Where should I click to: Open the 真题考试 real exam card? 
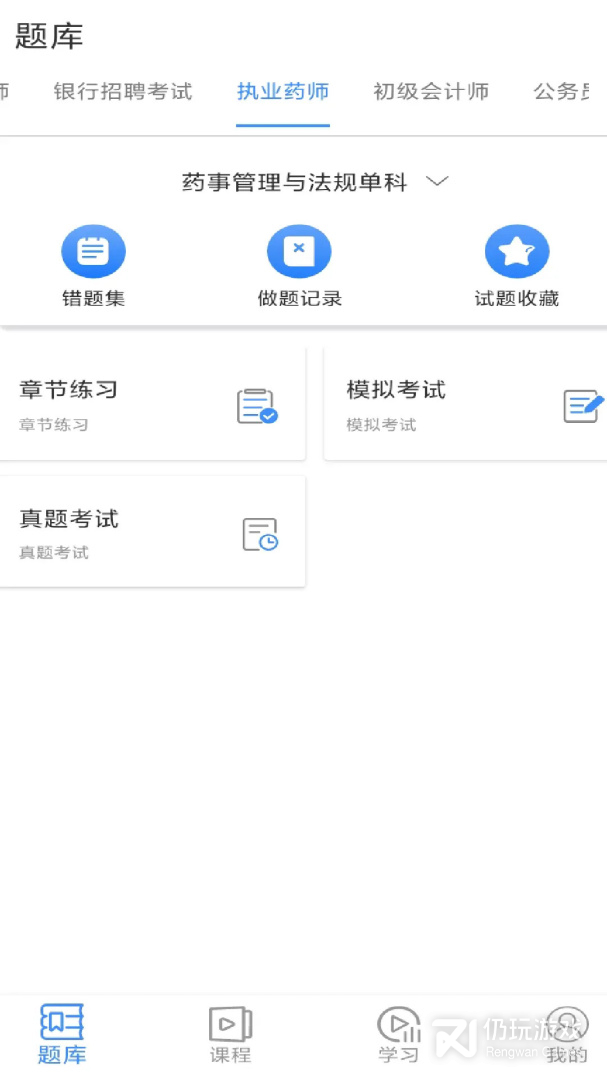click(x=150, y=532)
